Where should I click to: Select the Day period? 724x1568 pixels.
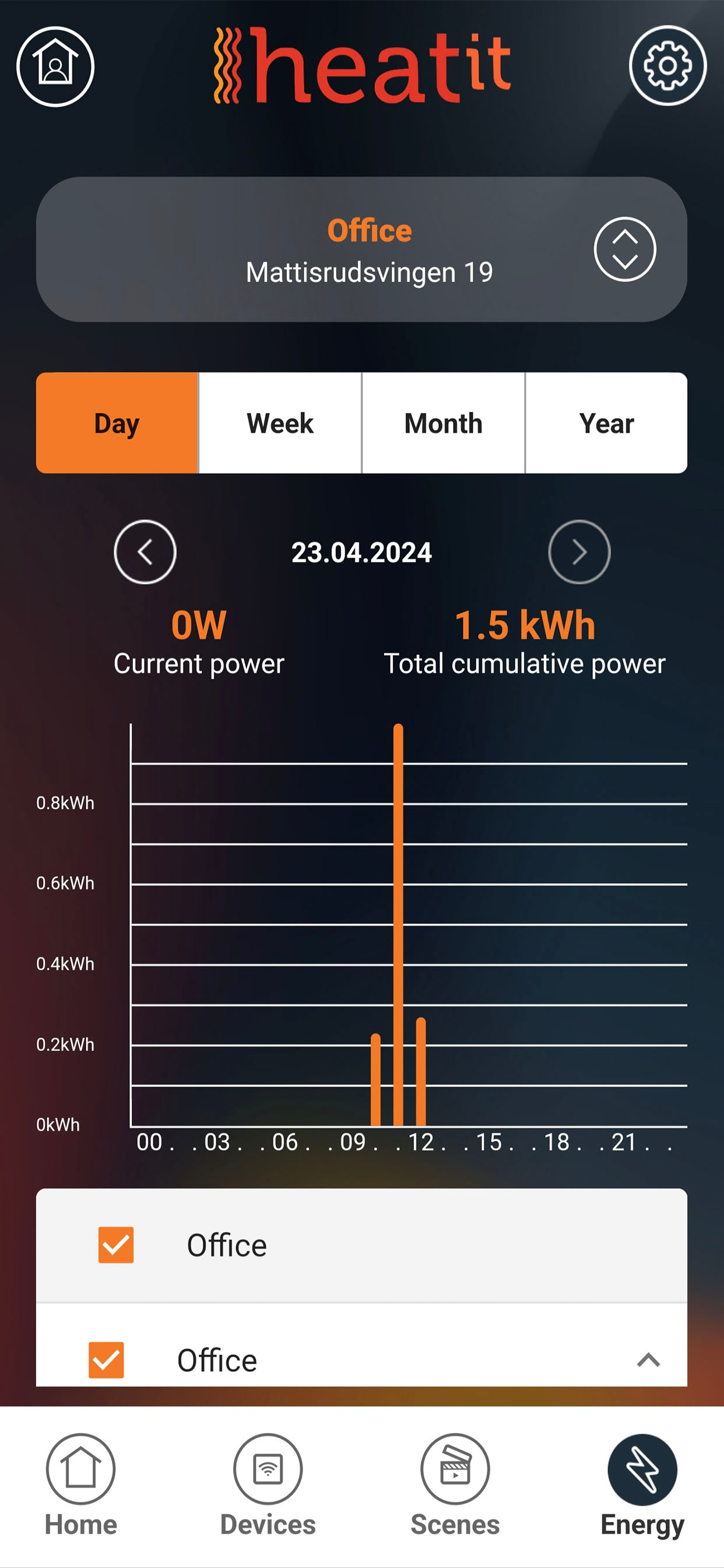click(x=117, y=423)
